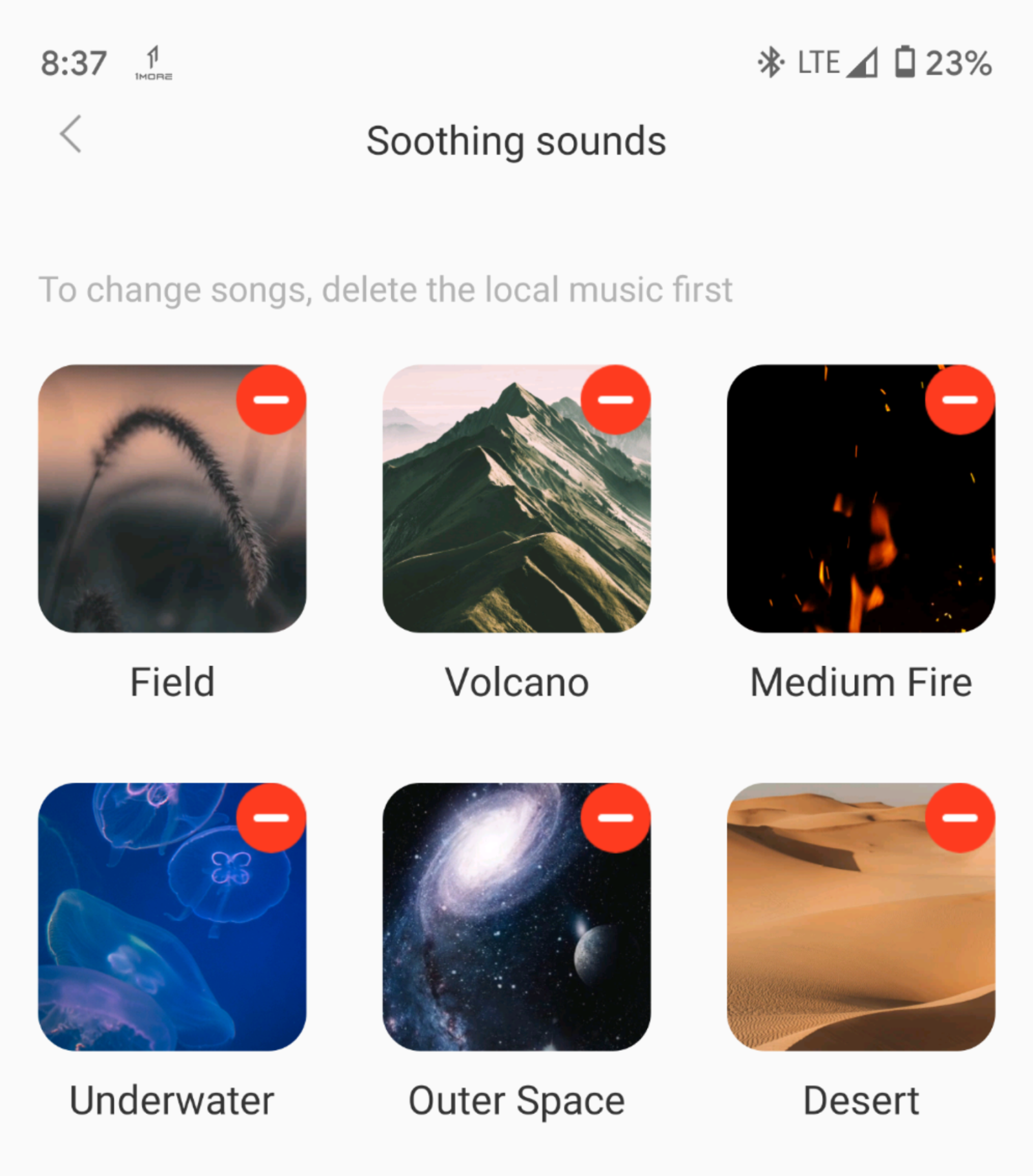Delete the Underwater sound

[271, 818]
